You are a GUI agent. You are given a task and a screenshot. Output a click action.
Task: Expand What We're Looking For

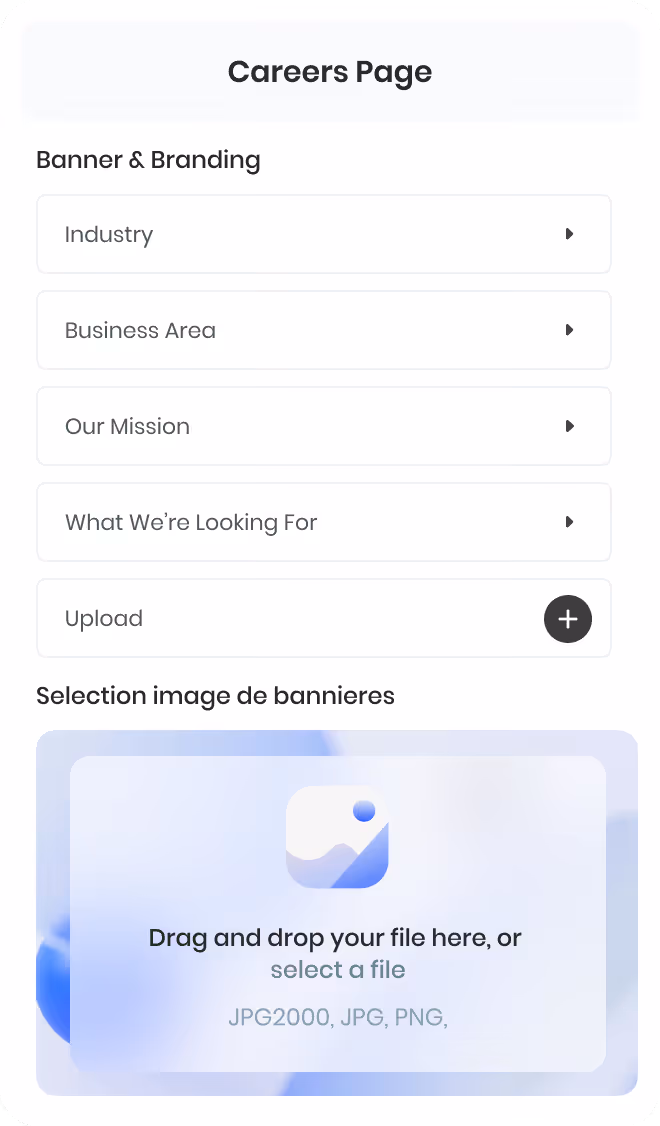pos(323,522)
